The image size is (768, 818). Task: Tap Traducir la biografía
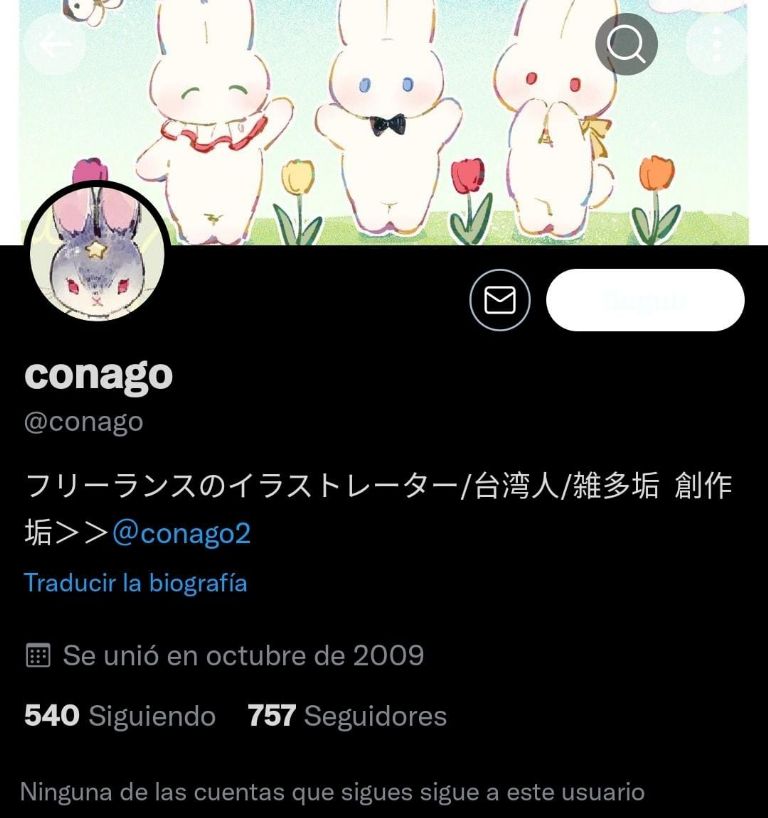point(136,583)
